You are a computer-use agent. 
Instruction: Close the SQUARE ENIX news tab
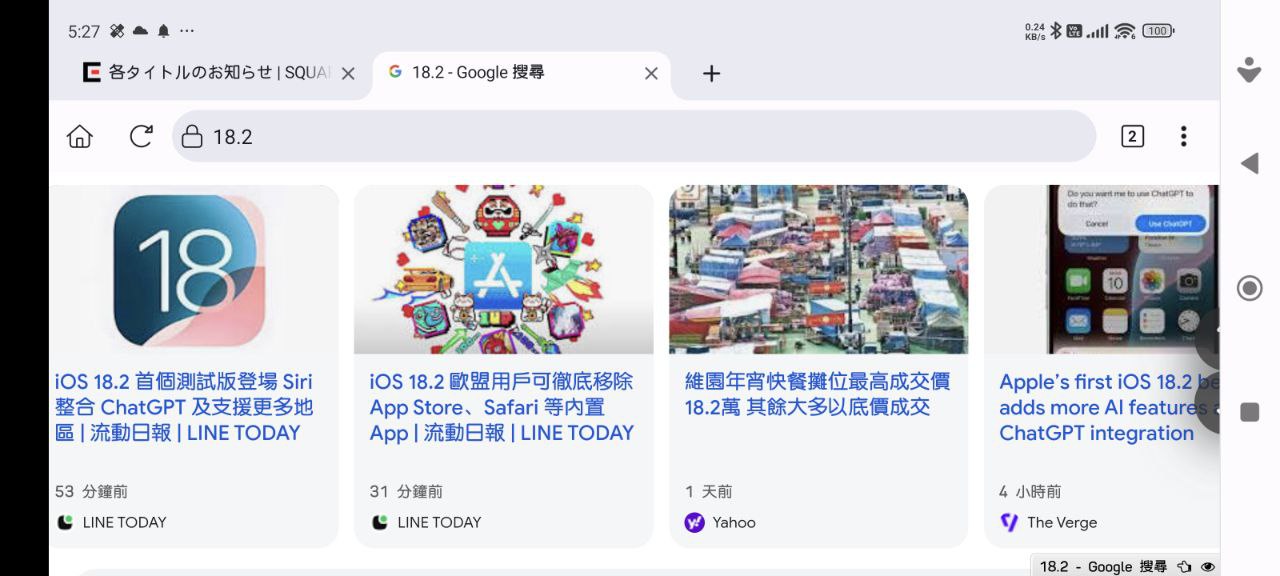(x=348, y=73)
